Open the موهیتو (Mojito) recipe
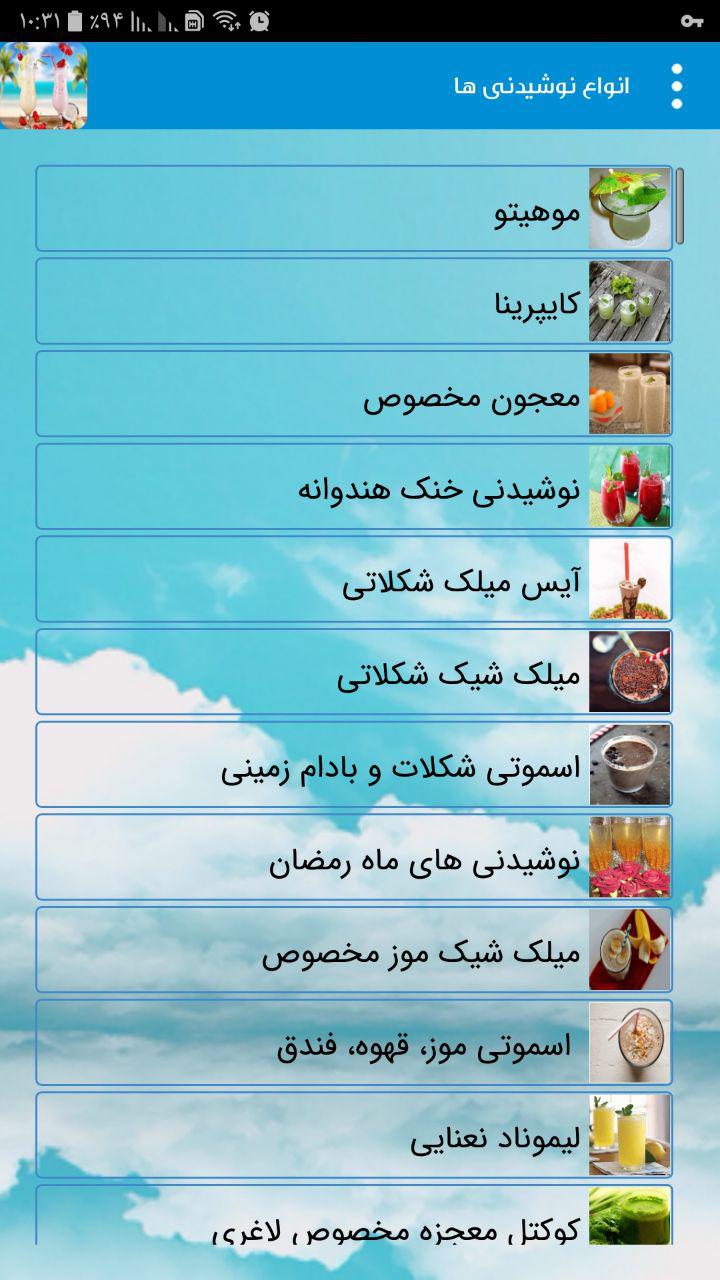Image resolution: width=720 pixels, height=1280 pixels. [350, 209]
